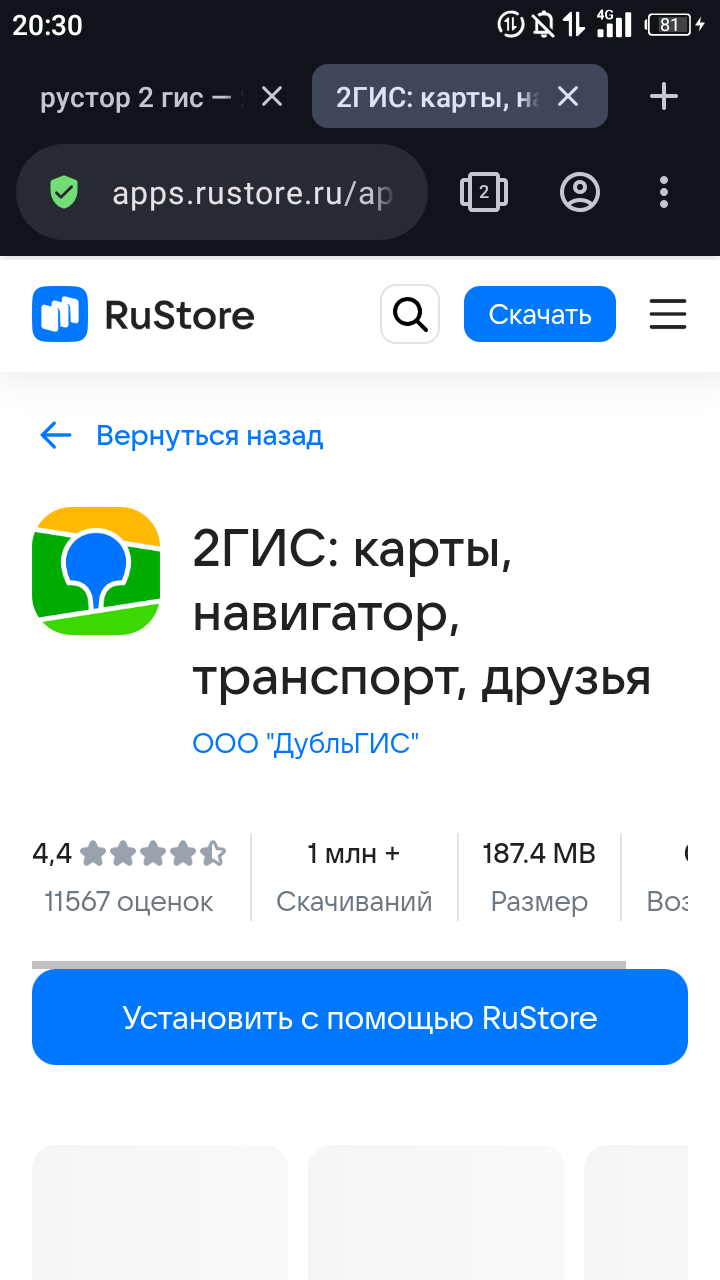The image size is (720, 1280).
Task: Tap Установить с помощью RuStore
Action: 360,1017
